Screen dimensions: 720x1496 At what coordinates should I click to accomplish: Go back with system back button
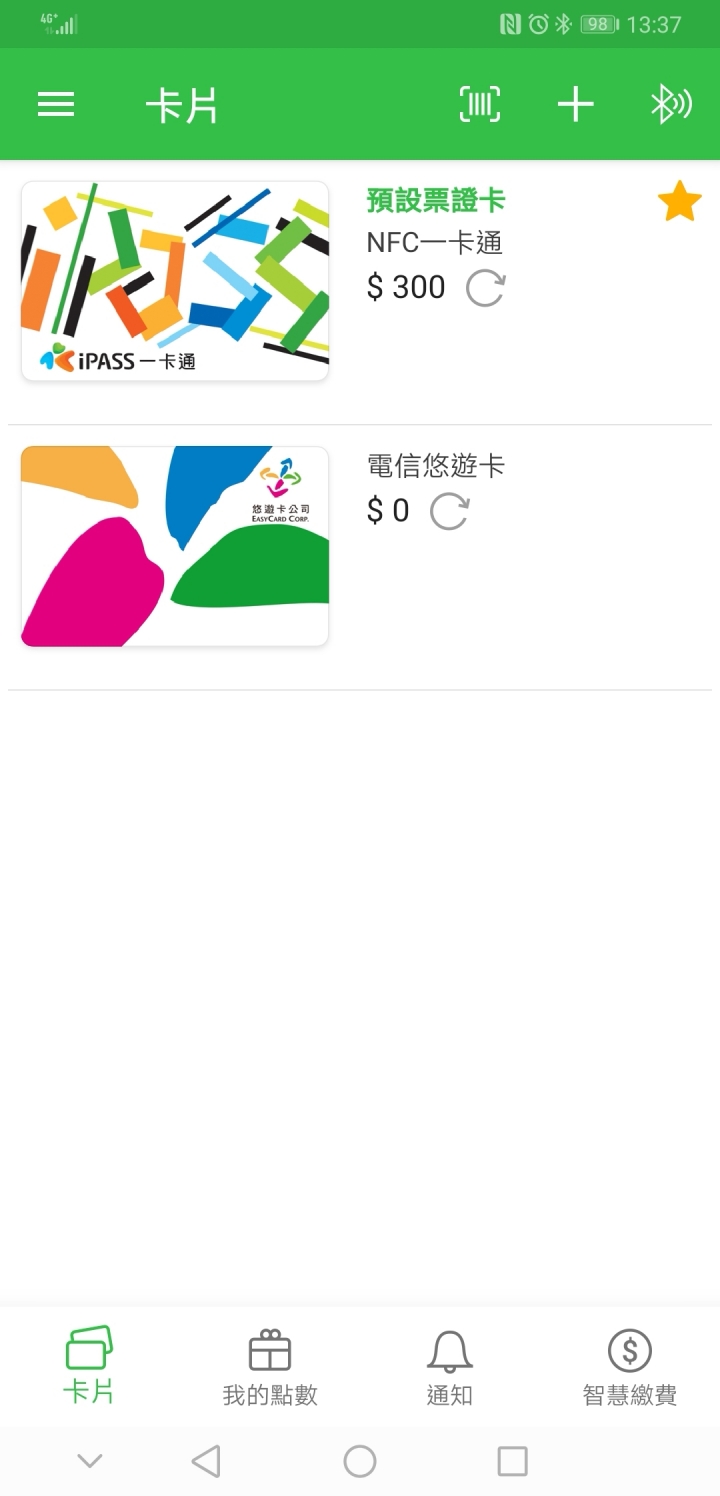click(206, 1461)
